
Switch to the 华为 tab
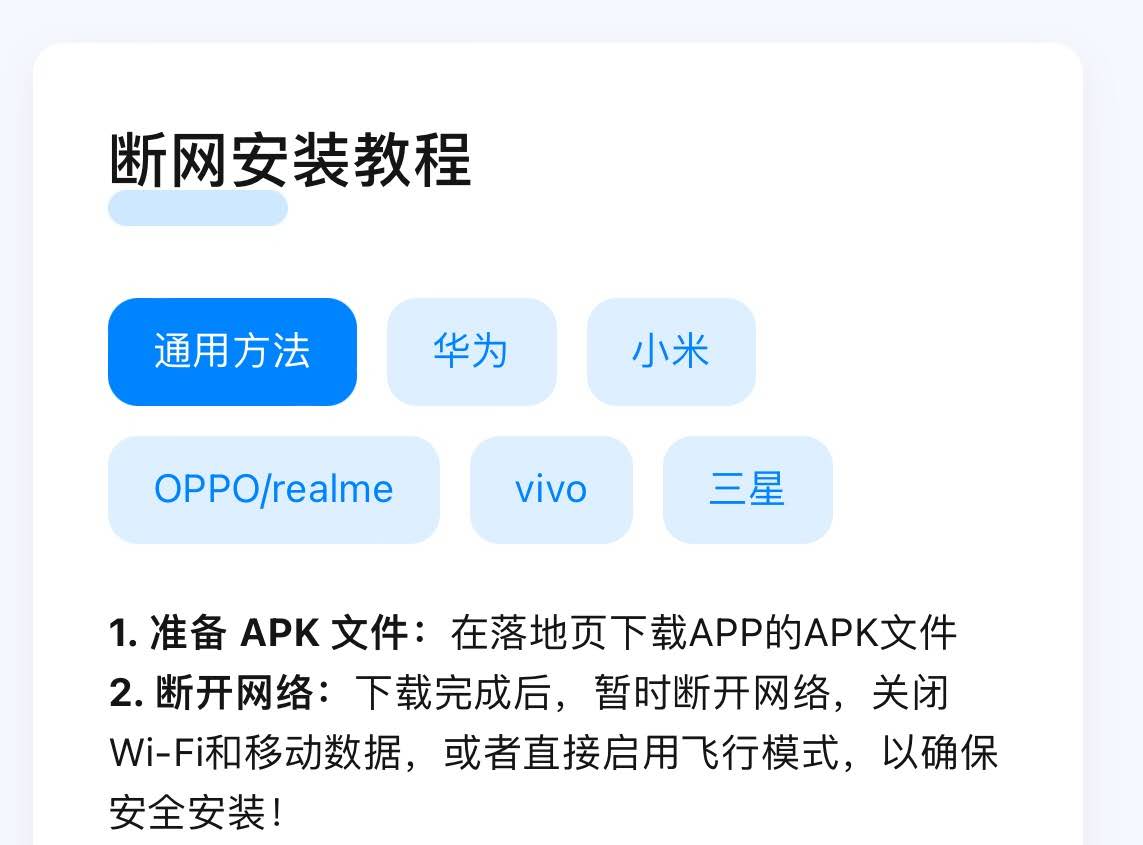click(471, 352)
